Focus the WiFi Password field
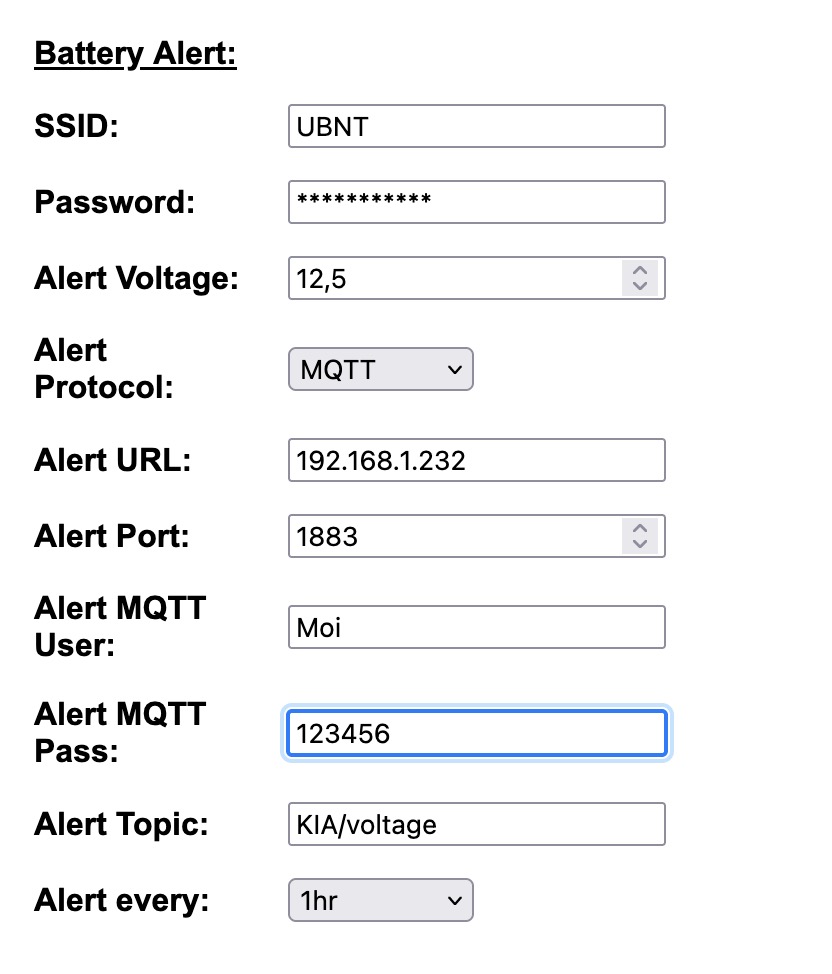832x974 pixels. click(x=477, y=202)
